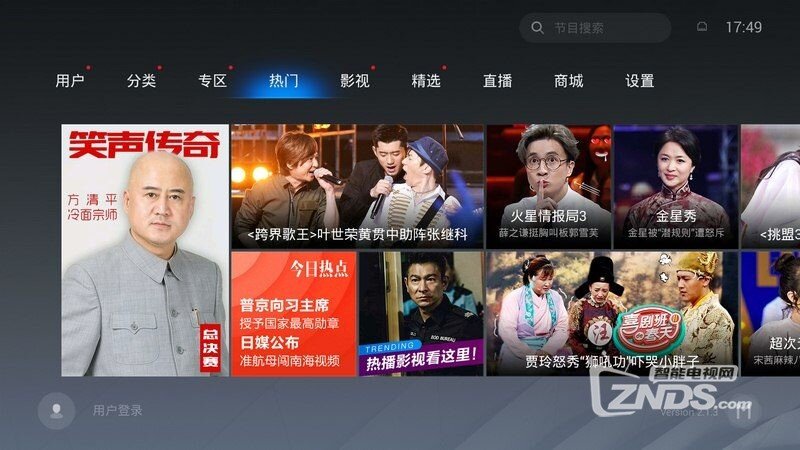Open the 设置 tab

pos(639,81)
